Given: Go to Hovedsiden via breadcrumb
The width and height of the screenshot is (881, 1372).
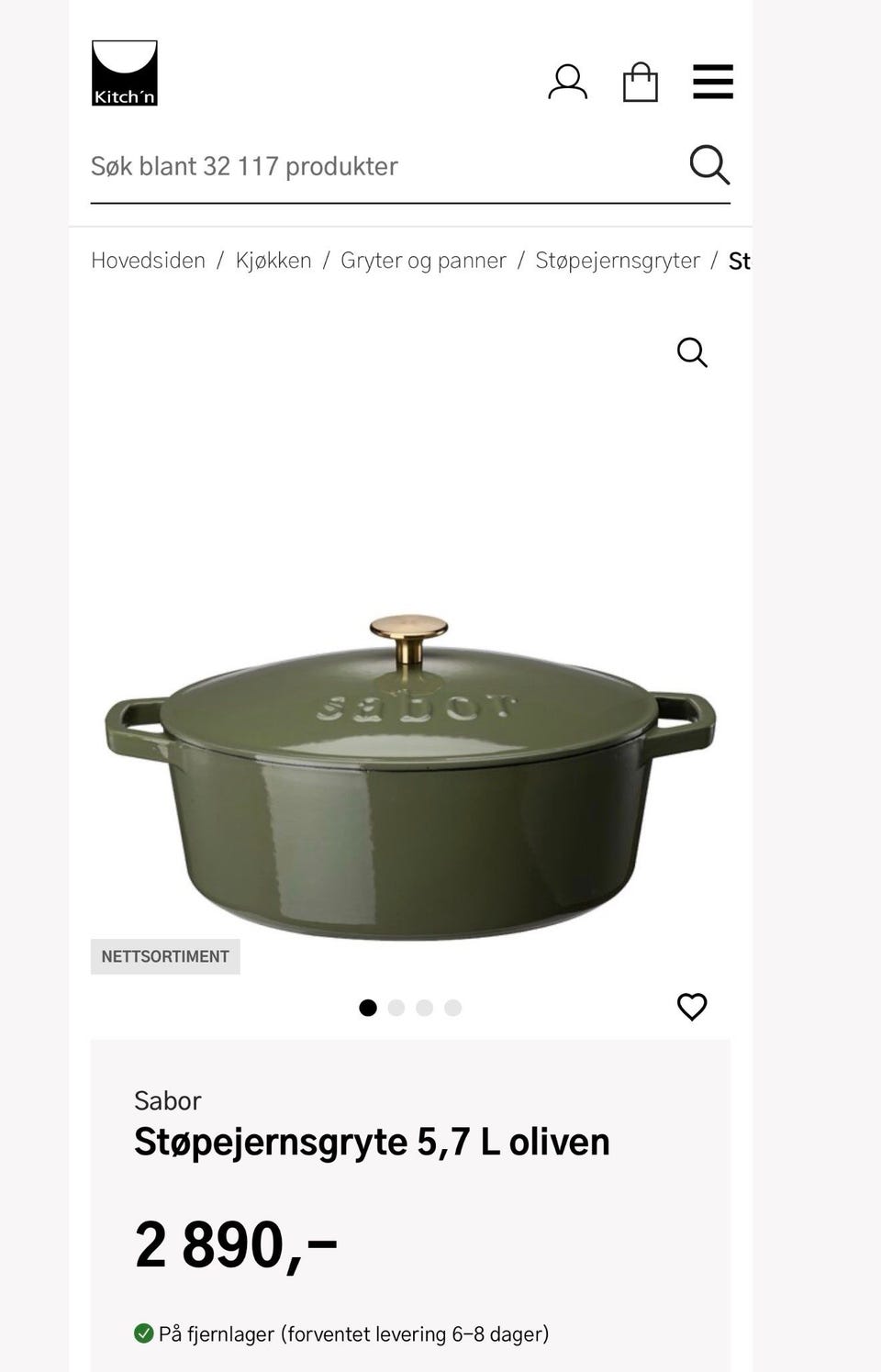Looking at the screenshot, I should [147, 260].
